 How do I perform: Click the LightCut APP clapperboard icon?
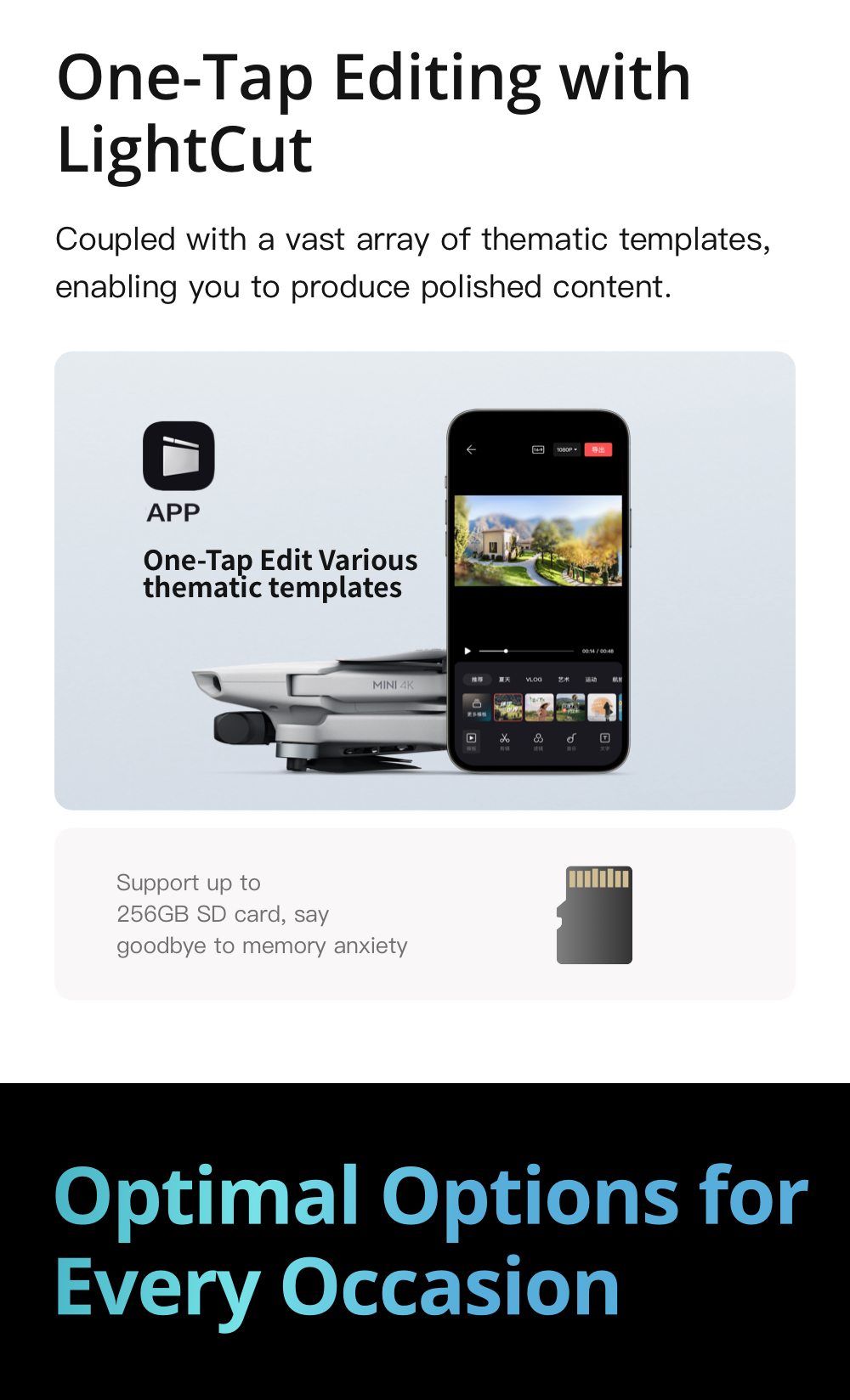(177, 457)
